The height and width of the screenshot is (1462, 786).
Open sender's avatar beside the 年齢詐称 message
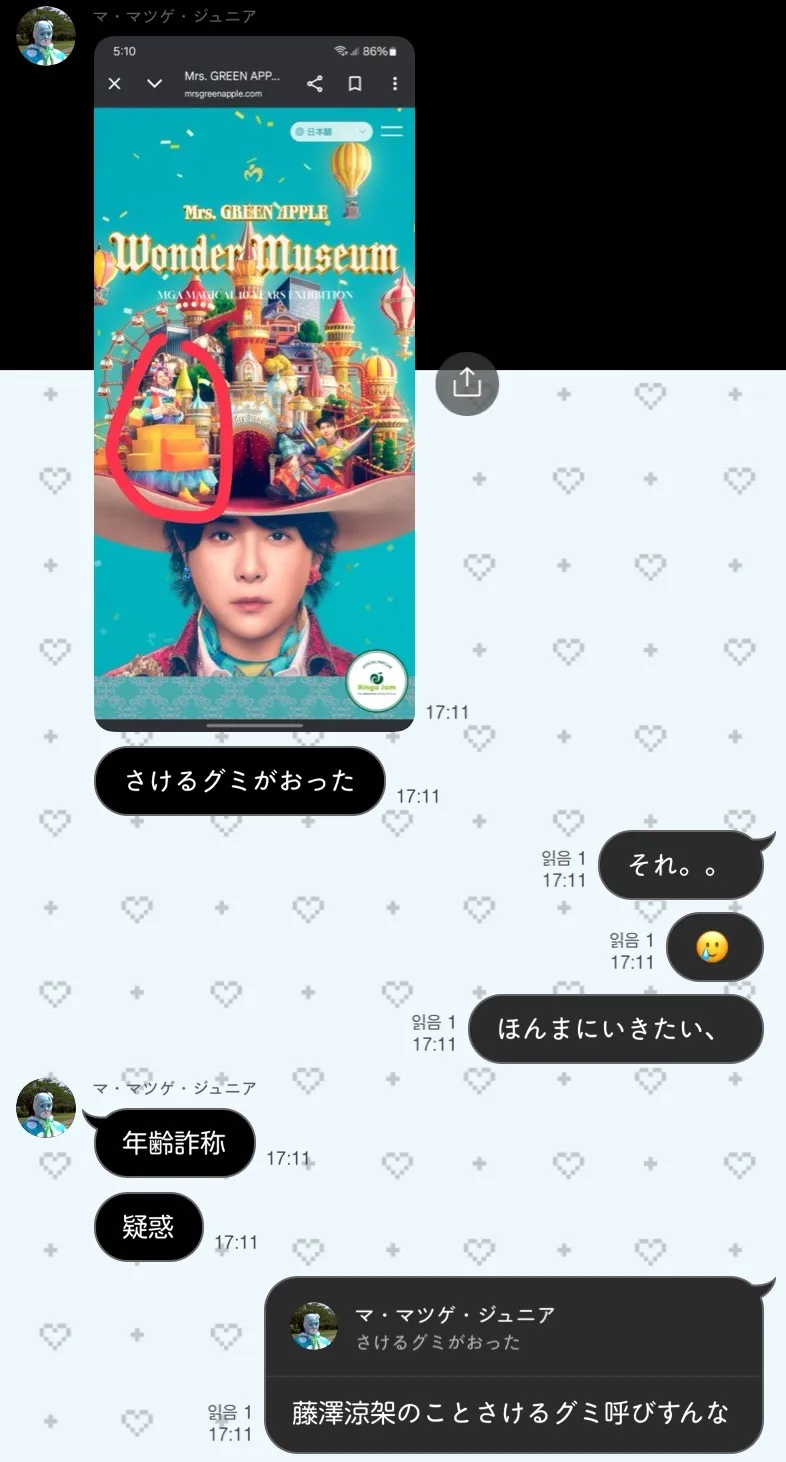(46, 1108)
